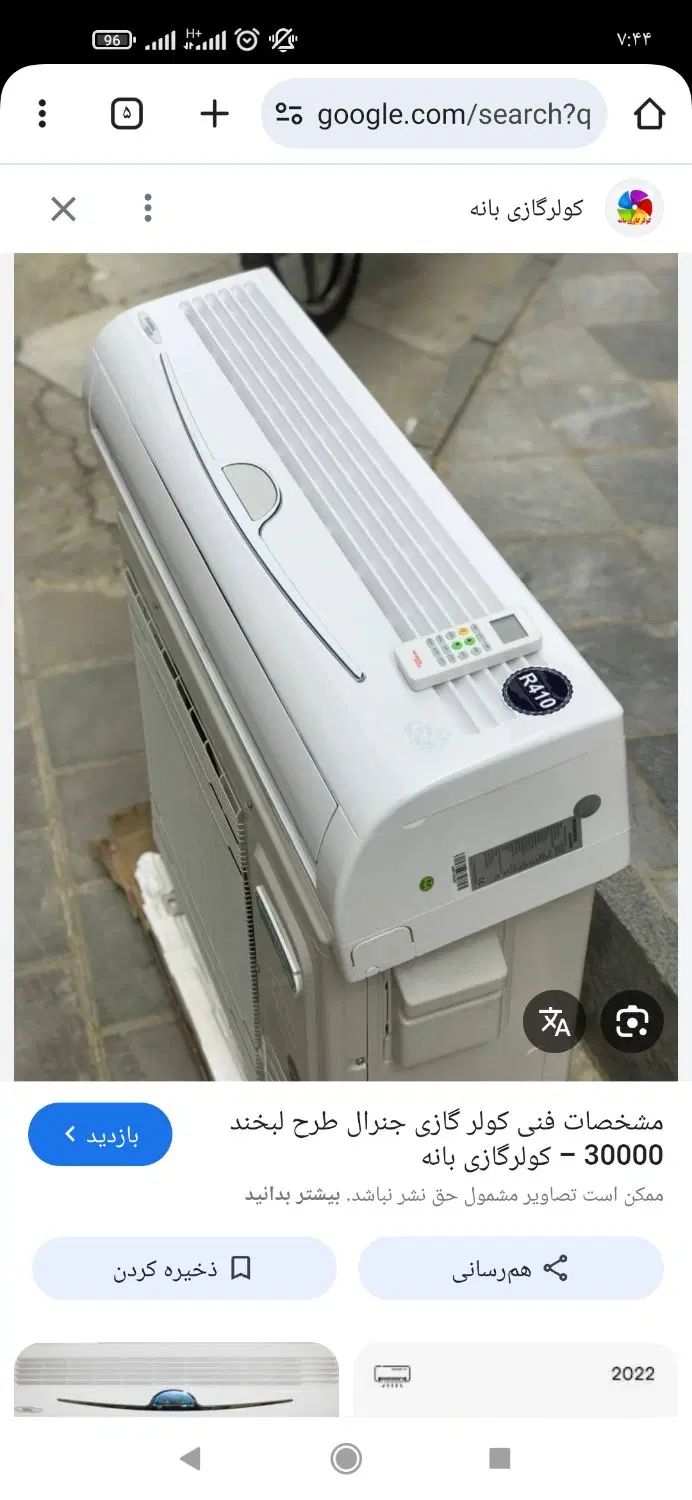Open the related 2022 image card
The width and height of the screenshot is (692, 1500).
[515, 1380]
